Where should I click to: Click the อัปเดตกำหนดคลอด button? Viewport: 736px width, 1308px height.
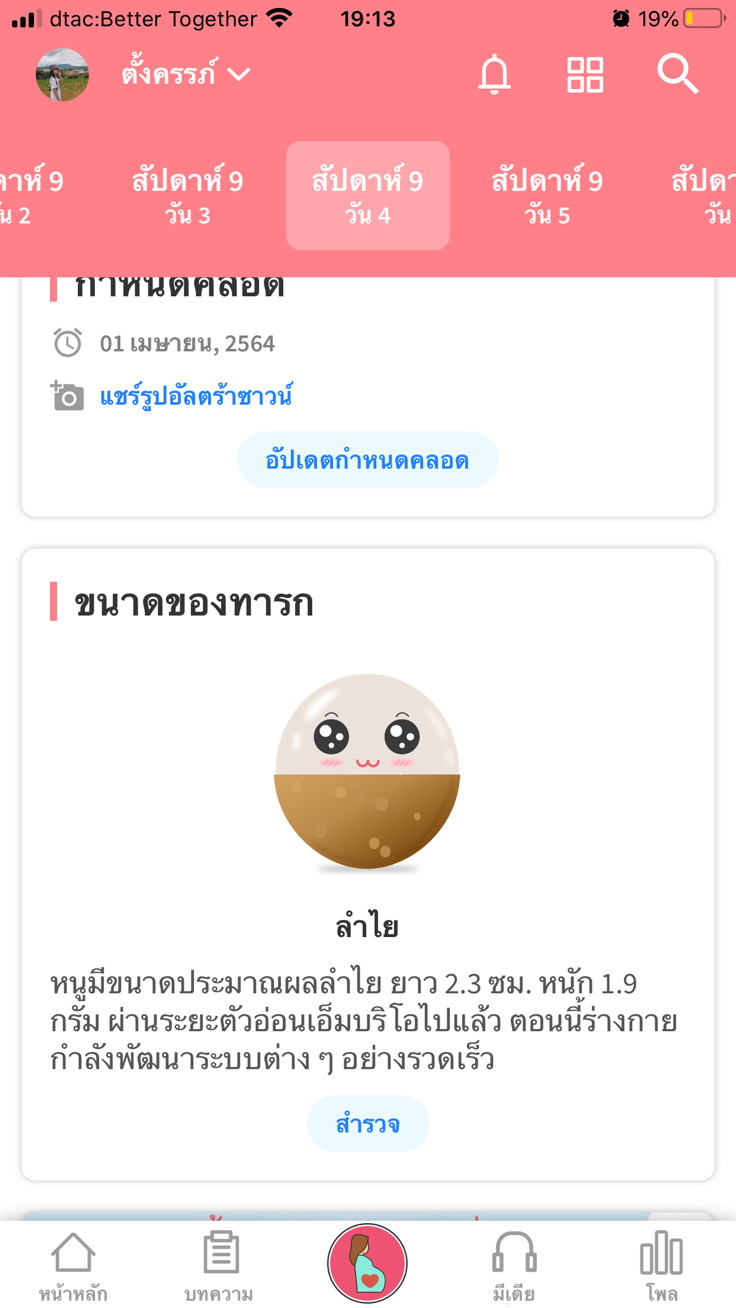tap(368, 460)
